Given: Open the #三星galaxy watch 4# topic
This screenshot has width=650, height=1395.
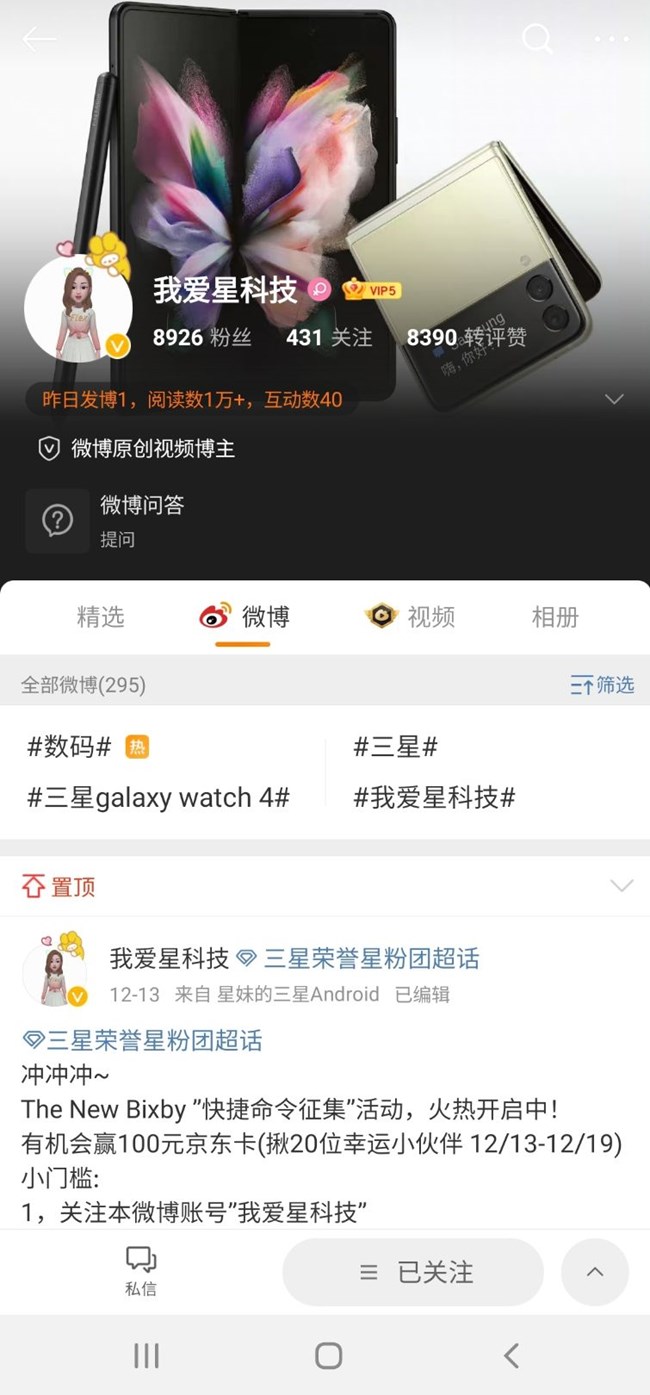Looking at the screenshot, I should (158, 798).
